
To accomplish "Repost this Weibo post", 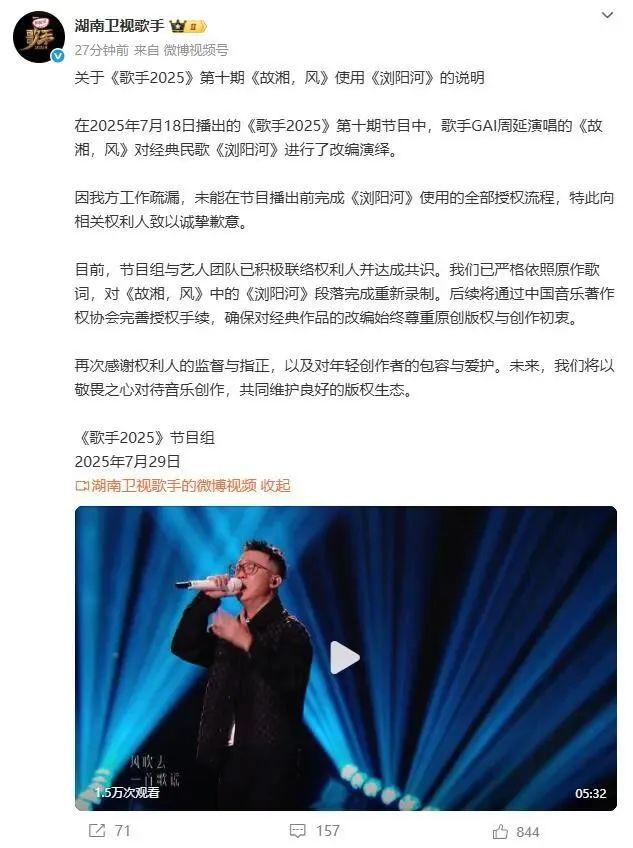I will 110,830.
